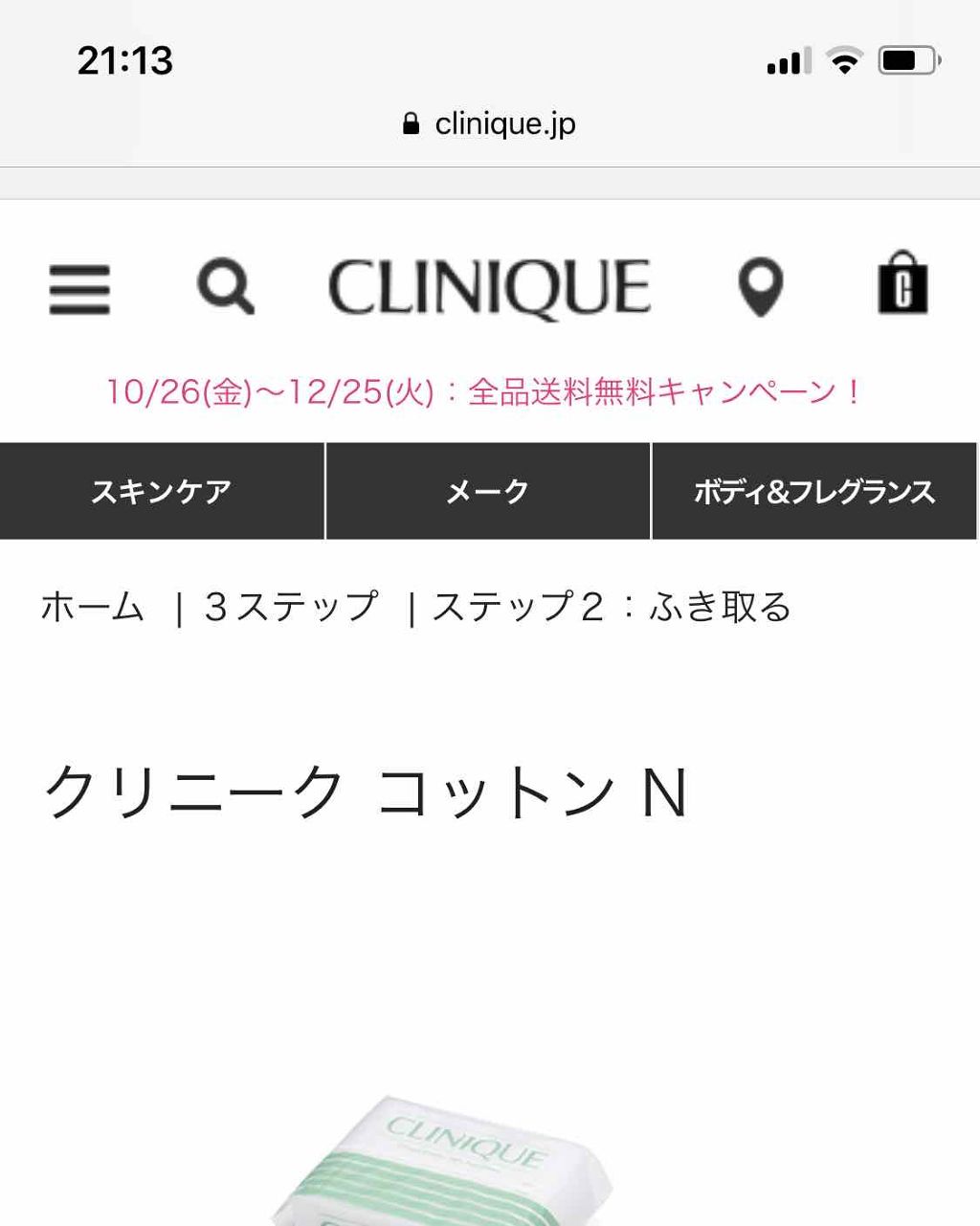Tap the cellular signal bars icon

pyautogui.click(x=785, y=59)
